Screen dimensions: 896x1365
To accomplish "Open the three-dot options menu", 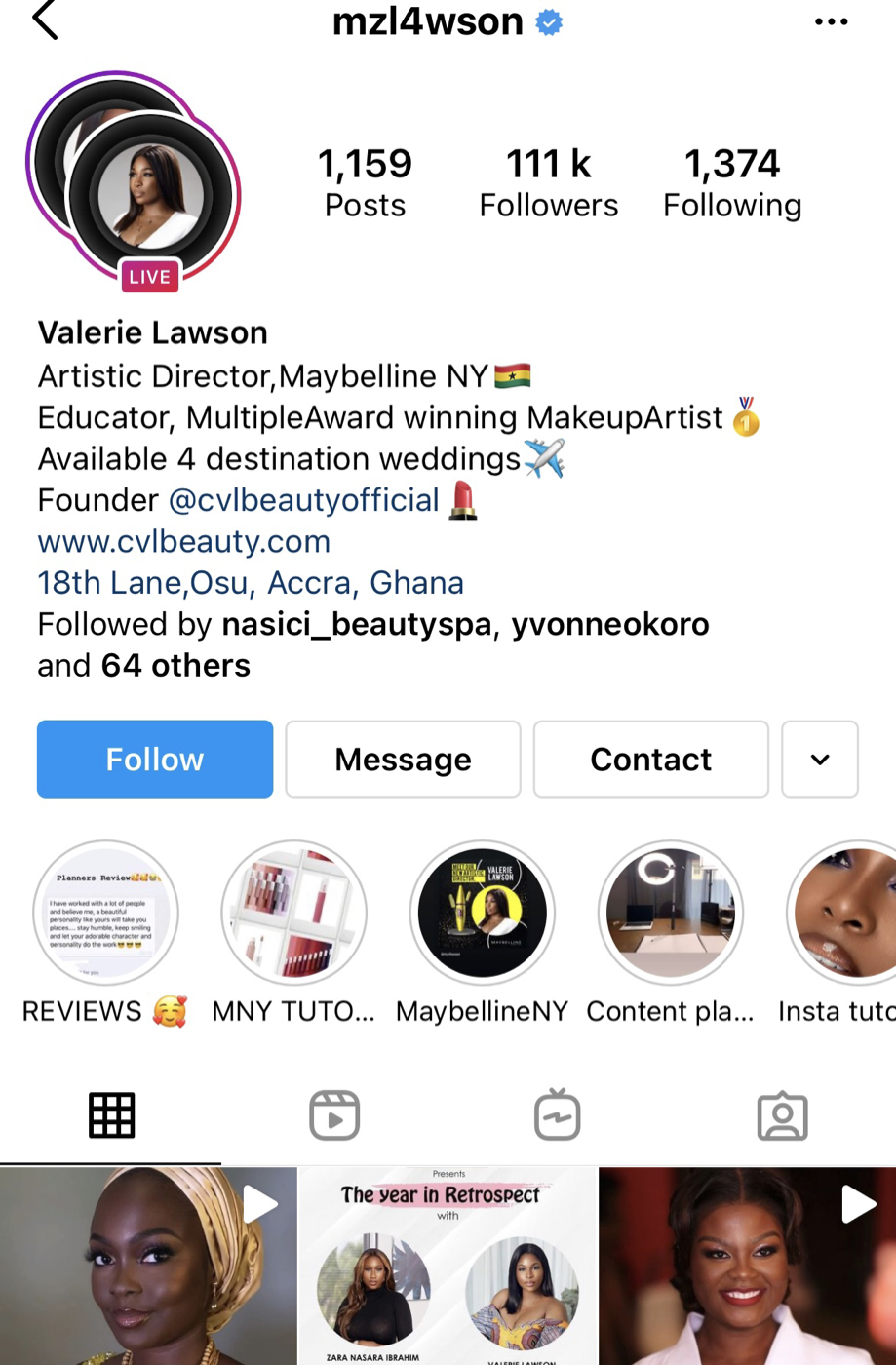I will 831,21.
